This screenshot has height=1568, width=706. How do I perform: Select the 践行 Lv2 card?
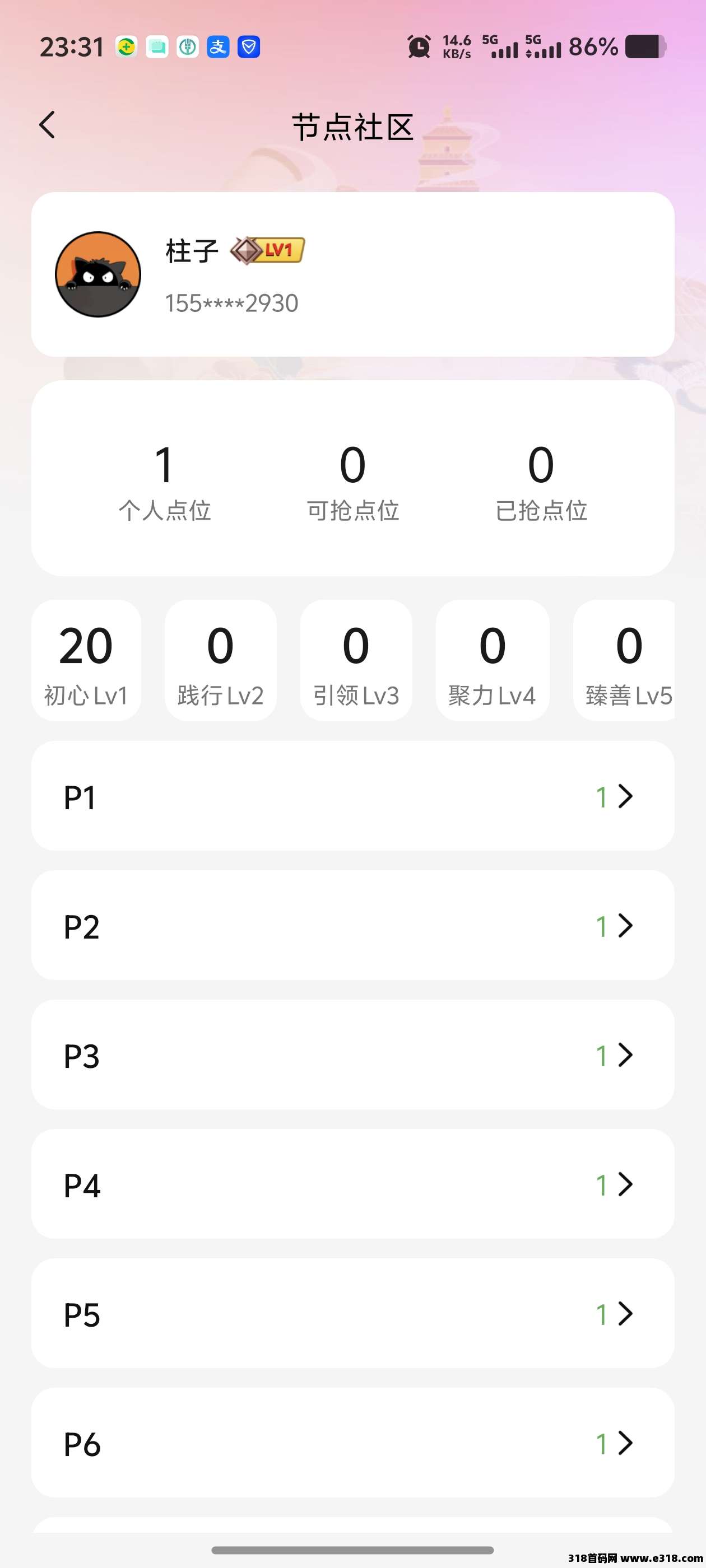[x=221, y=661]
